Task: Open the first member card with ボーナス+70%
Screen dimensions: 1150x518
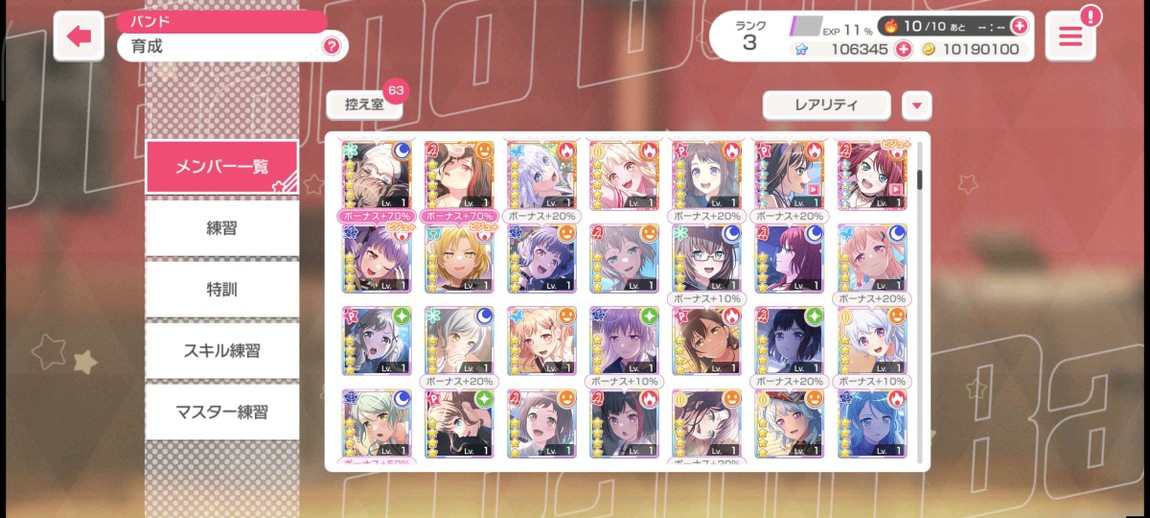Action: 376,175
